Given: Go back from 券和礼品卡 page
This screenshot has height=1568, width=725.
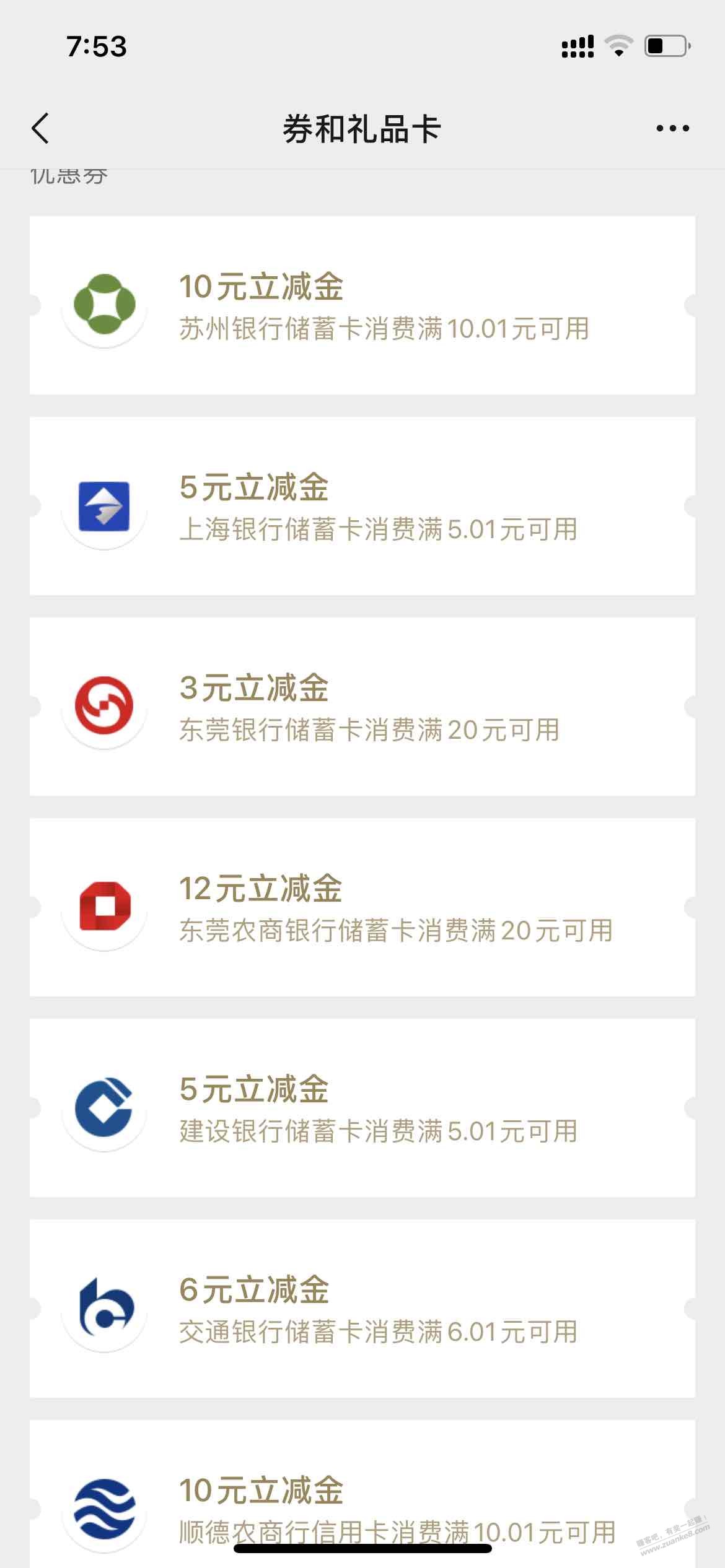Looking at the screenshot, I should 40,129.
